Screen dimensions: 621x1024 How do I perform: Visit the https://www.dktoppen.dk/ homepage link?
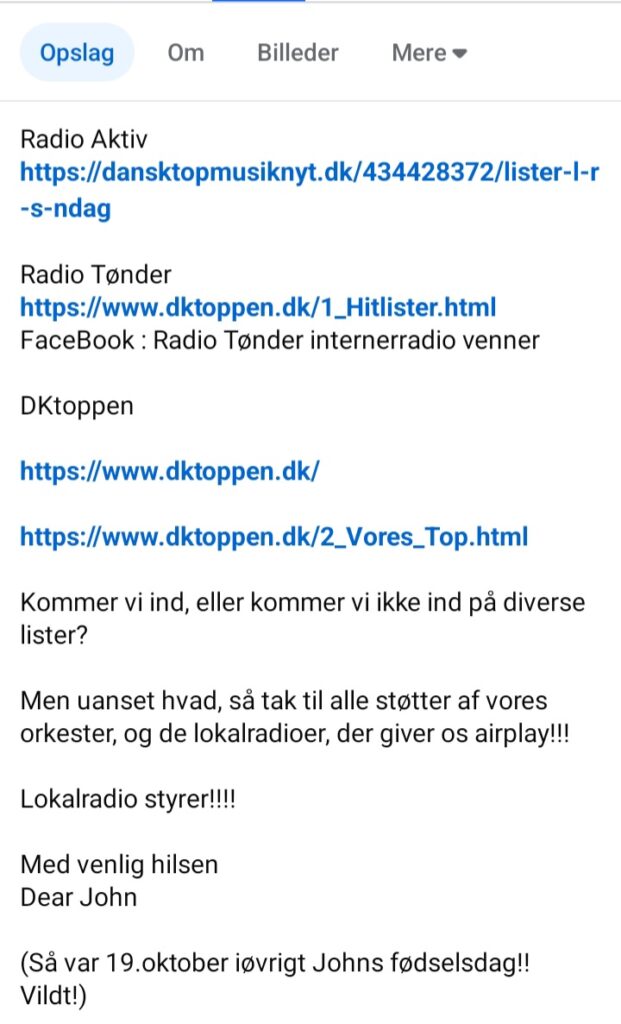coord(170,471)
